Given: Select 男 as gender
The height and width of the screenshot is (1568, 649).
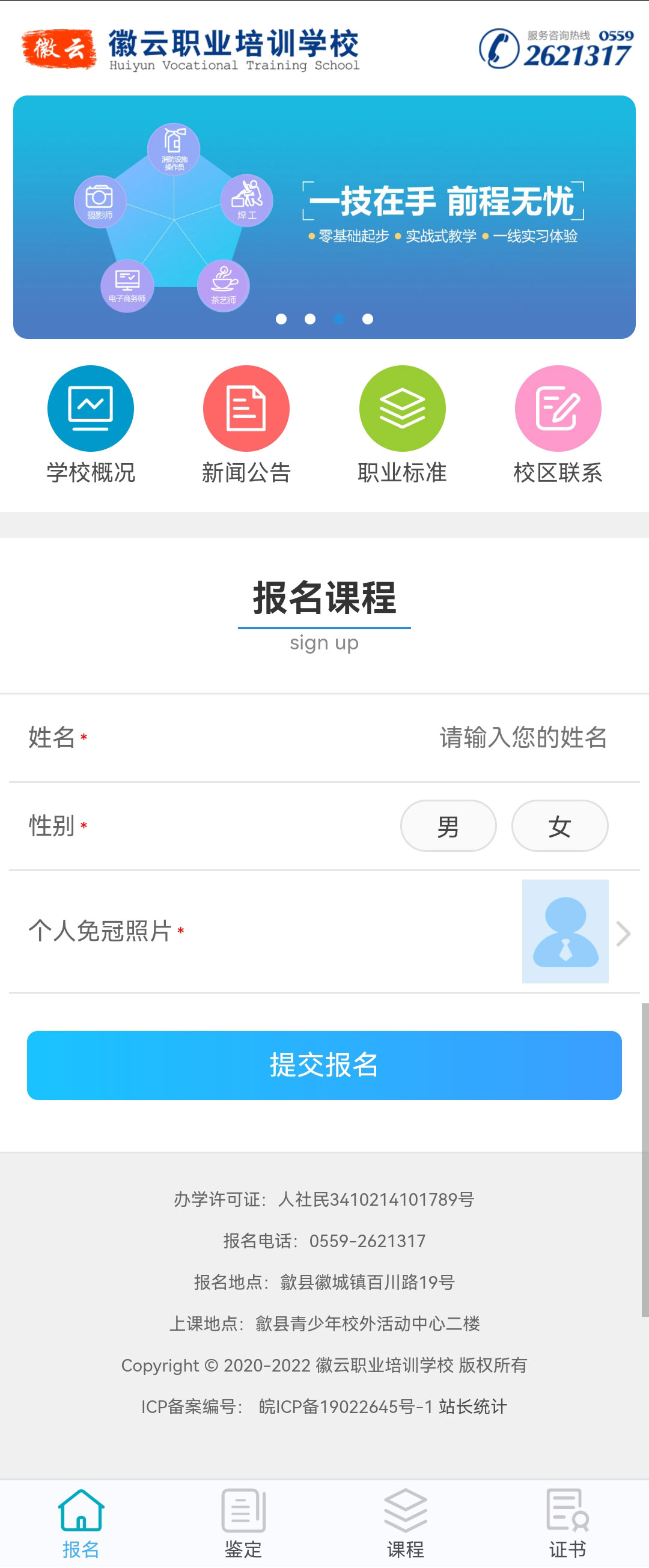Looking at the screenshot, I should click(x=448, y=825).
